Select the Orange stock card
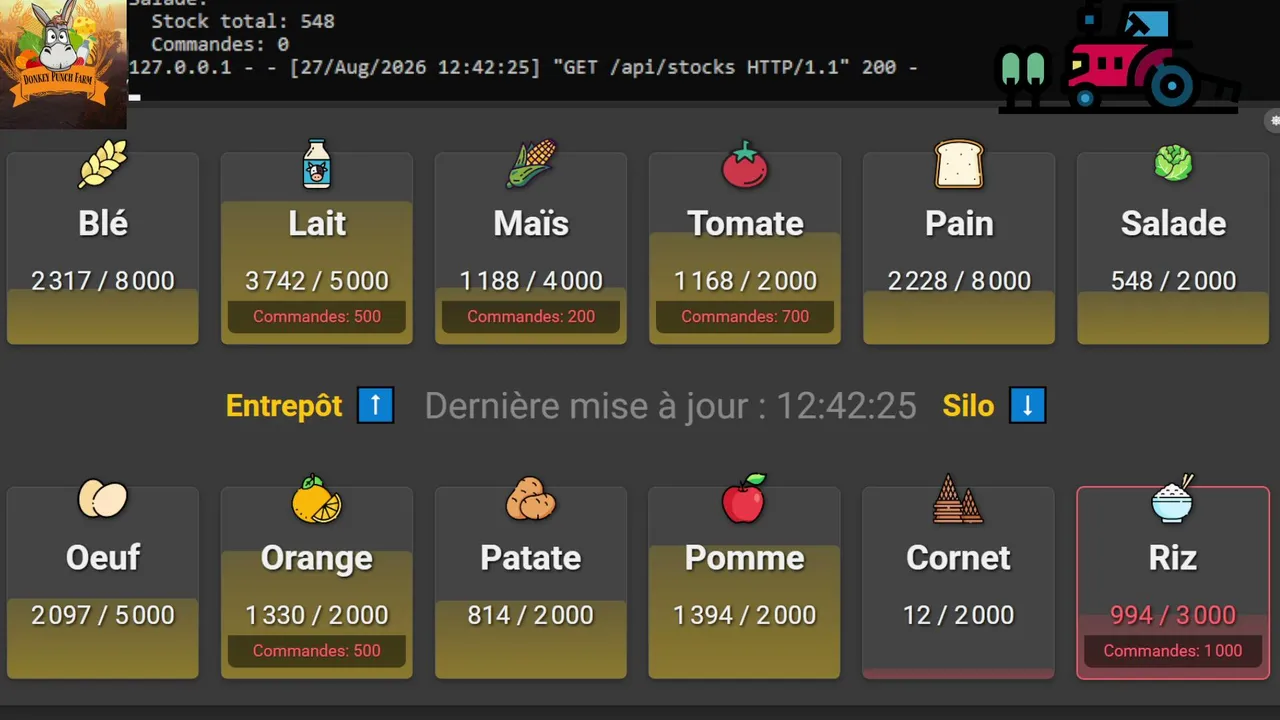Screen dimensions: 1280x720 pos(317,583)
